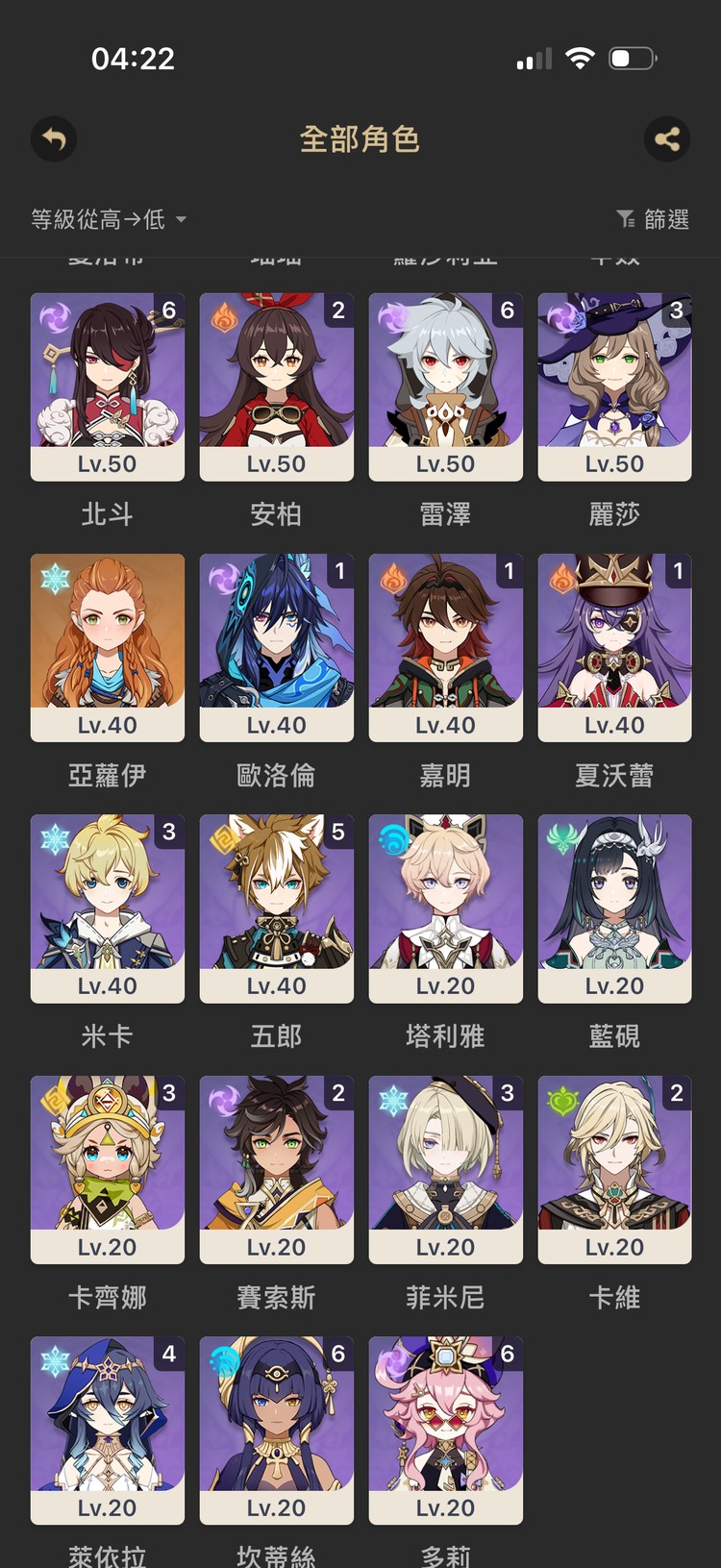View 歐洛倫 character details

[276, 647]
